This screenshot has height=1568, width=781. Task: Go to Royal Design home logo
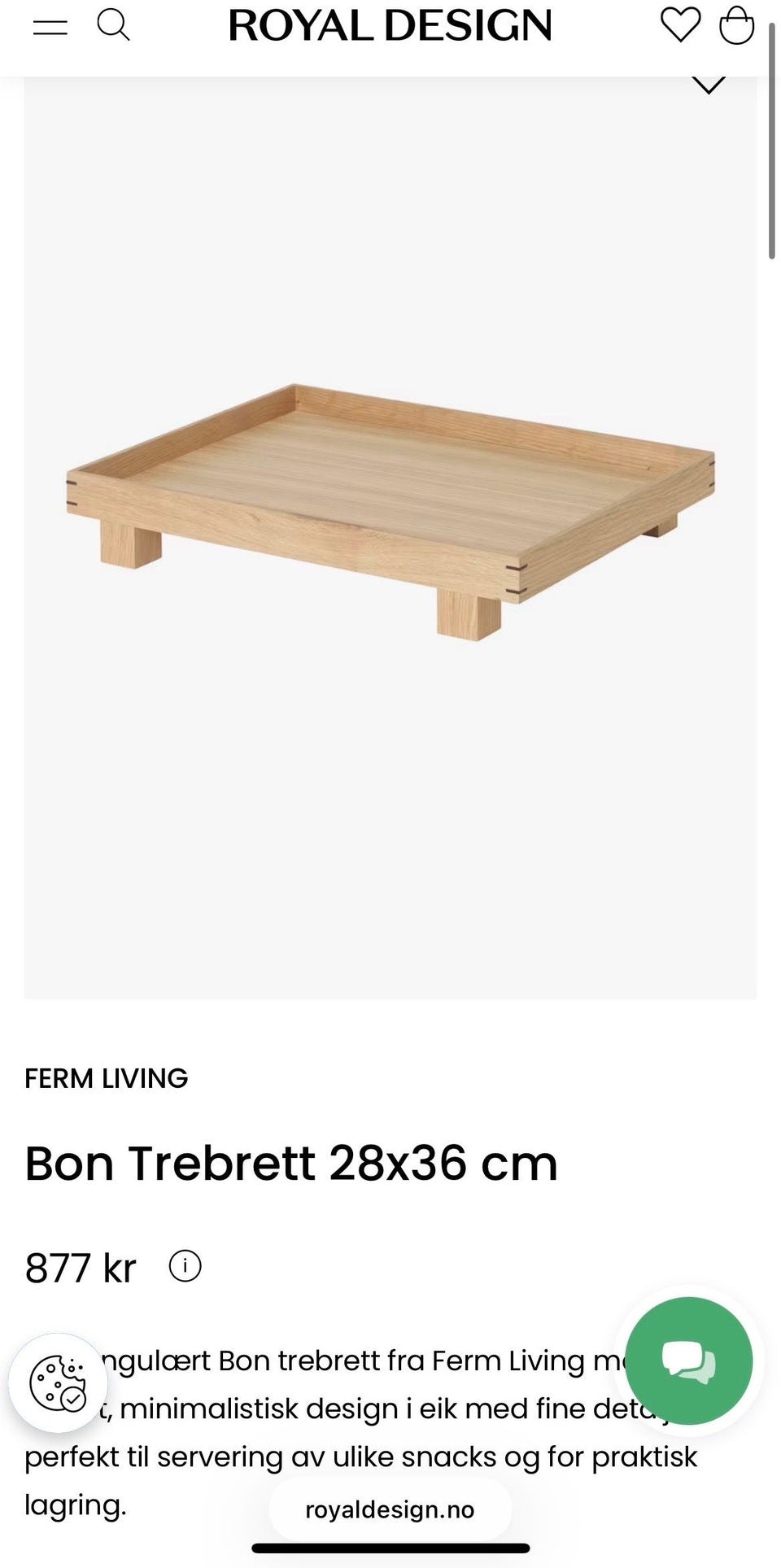click(390, 25)
